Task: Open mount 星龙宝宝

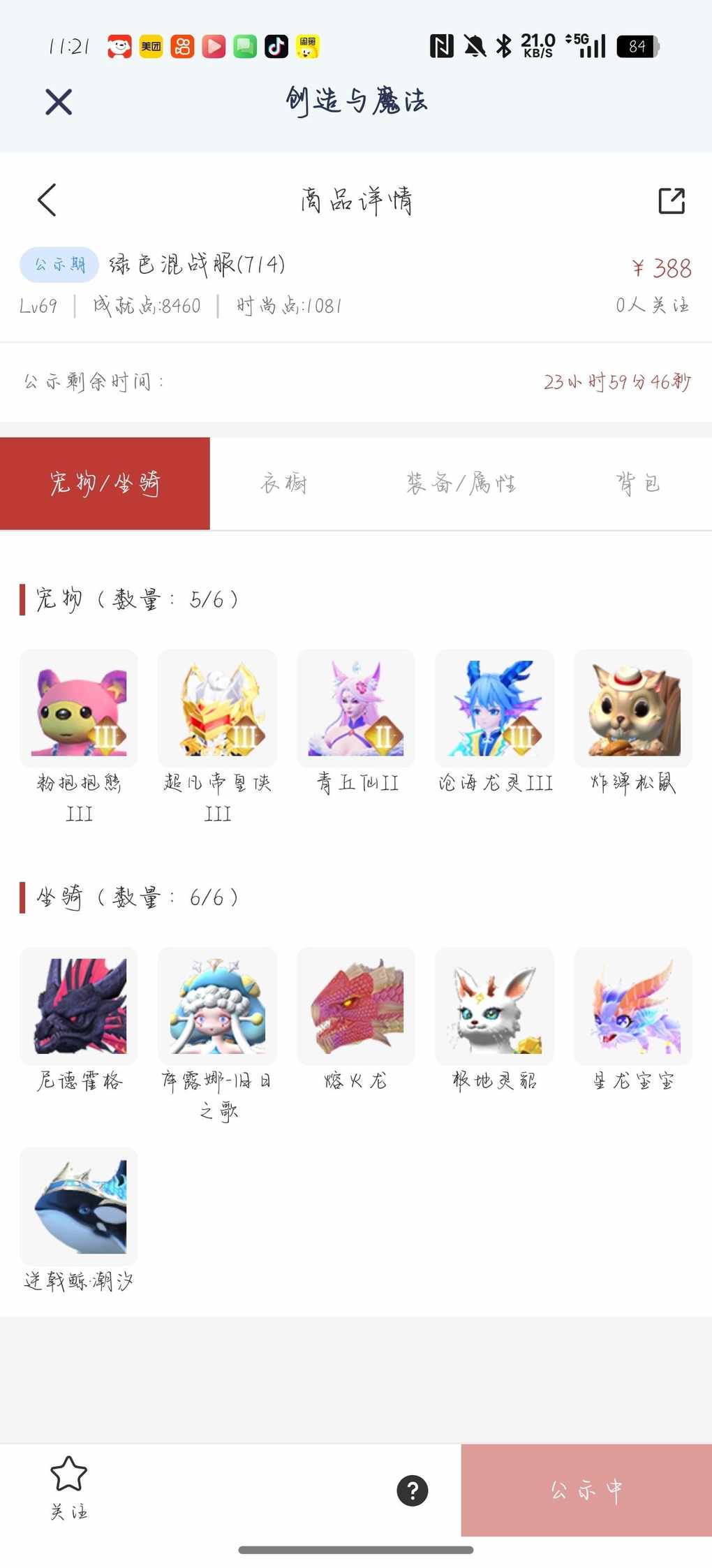Action: point(633,1006)
